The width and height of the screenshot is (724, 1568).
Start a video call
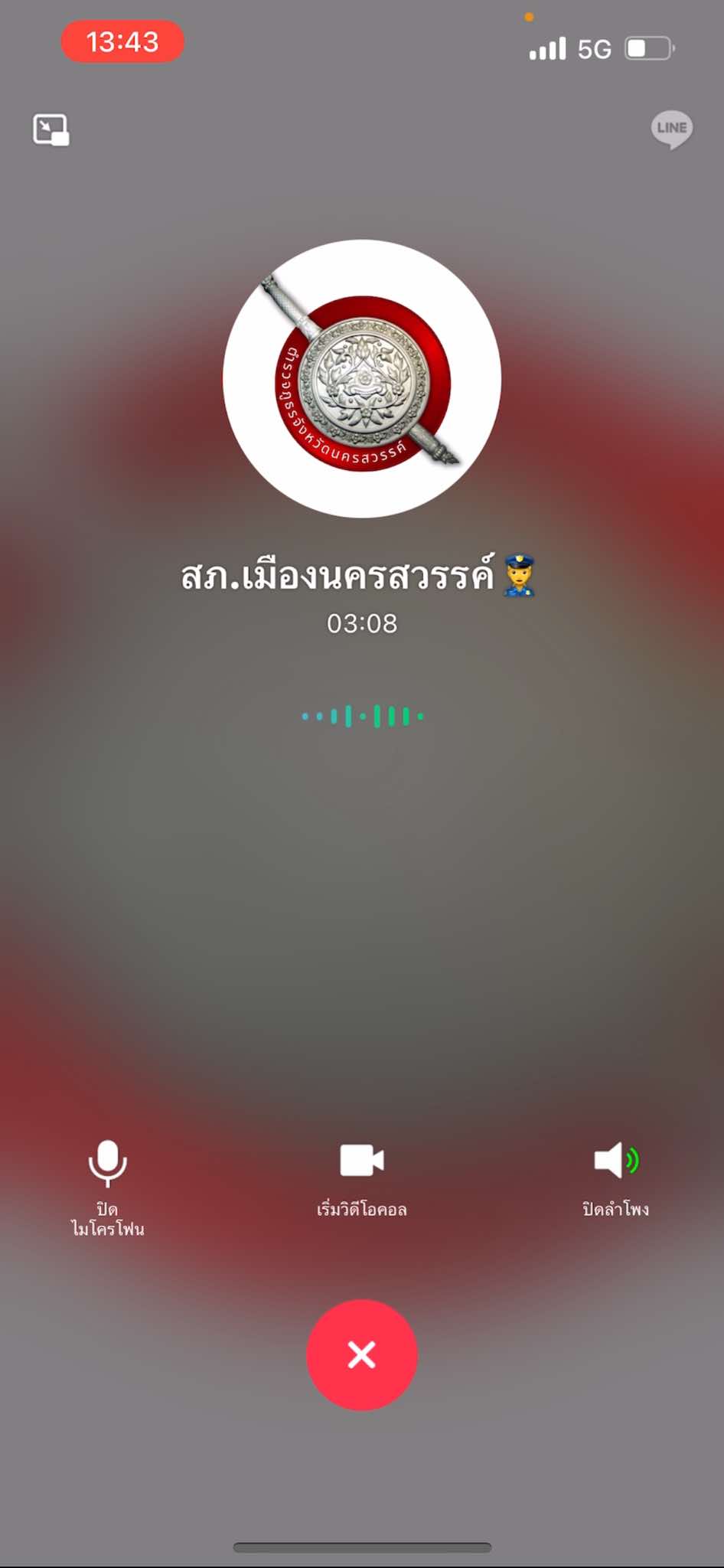click(x=361, y=1161)
